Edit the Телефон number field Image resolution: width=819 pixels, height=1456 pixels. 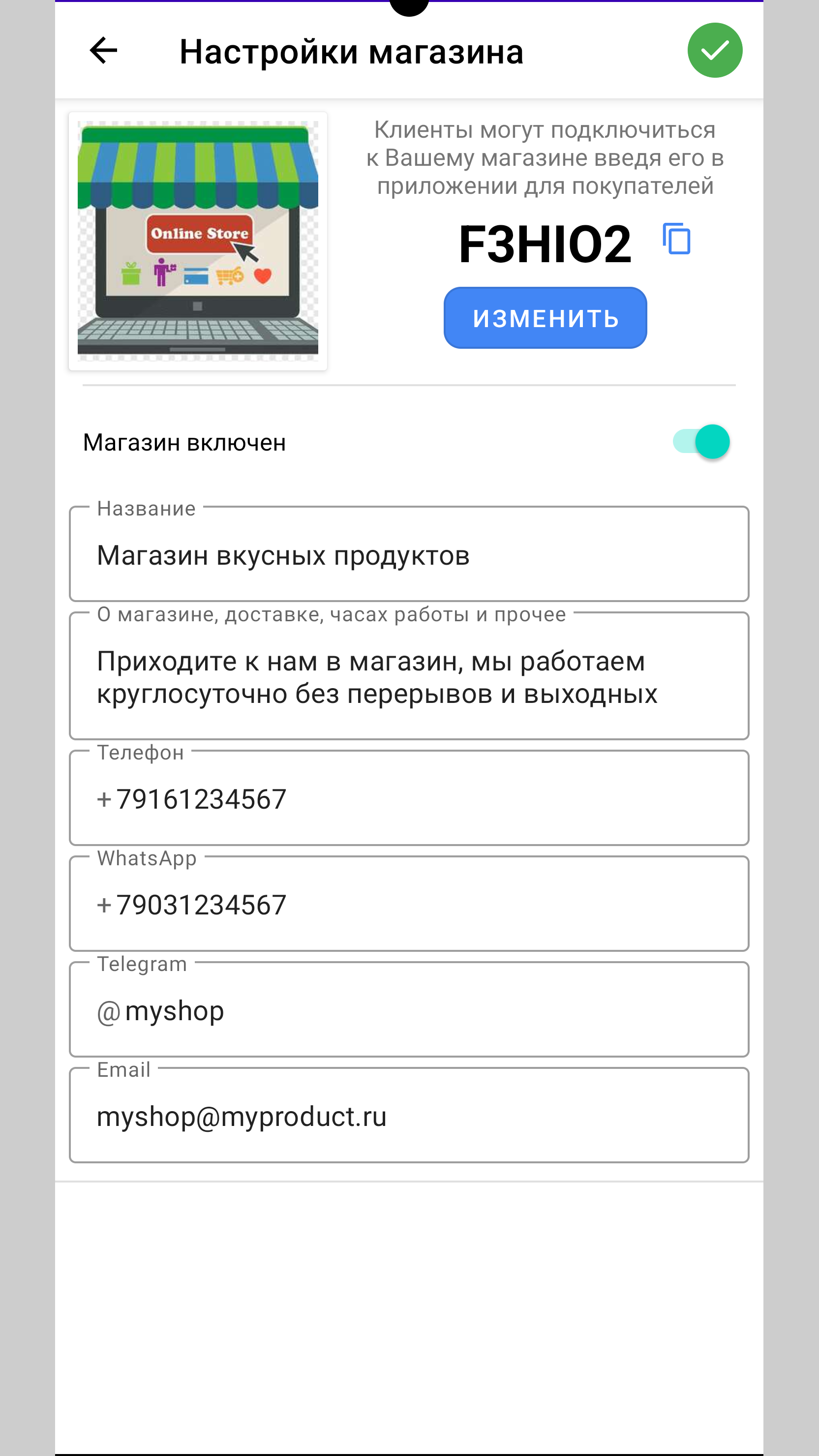(x=409, y=798)
